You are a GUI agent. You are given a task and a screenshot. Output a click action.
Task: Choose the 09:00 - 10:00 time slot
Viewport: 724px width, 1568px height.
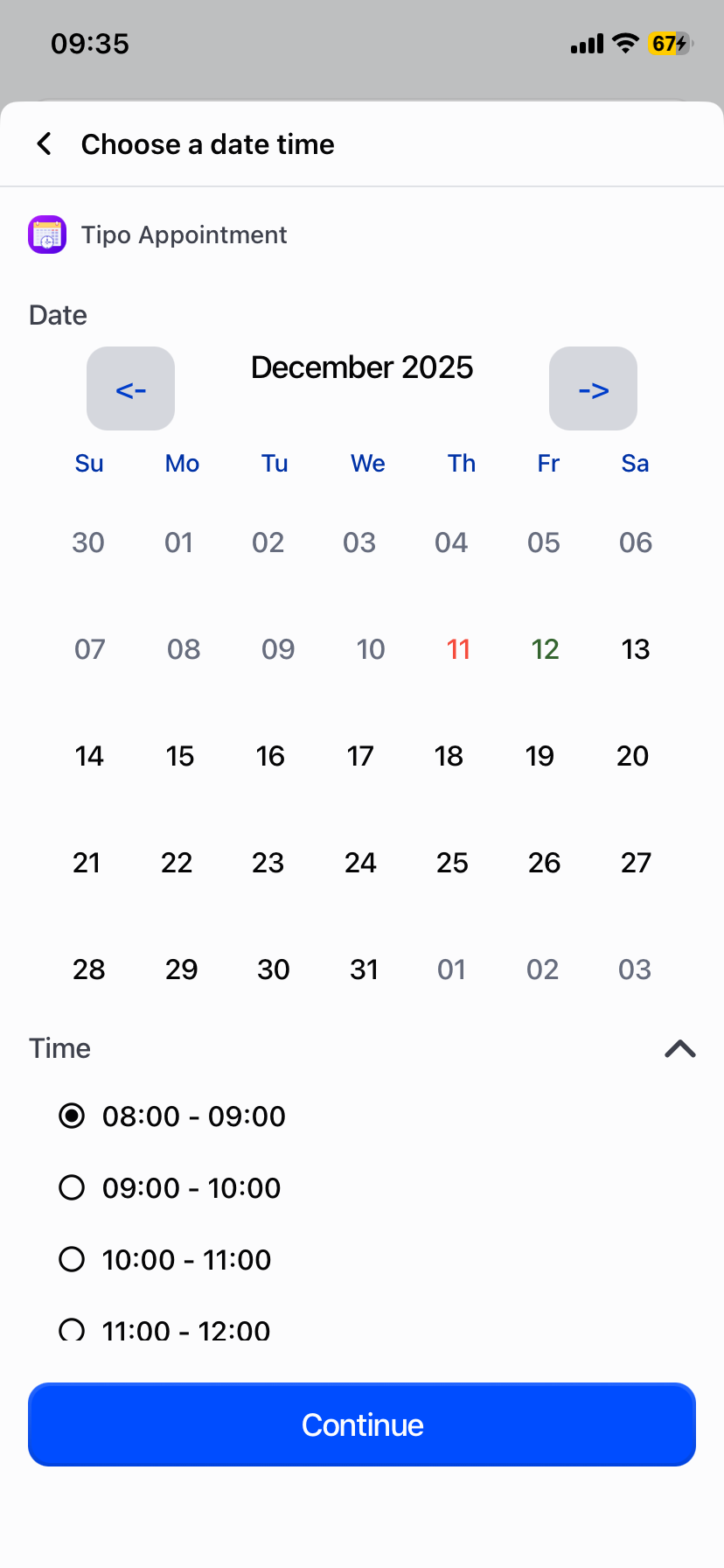click(x=72, y=1188)
